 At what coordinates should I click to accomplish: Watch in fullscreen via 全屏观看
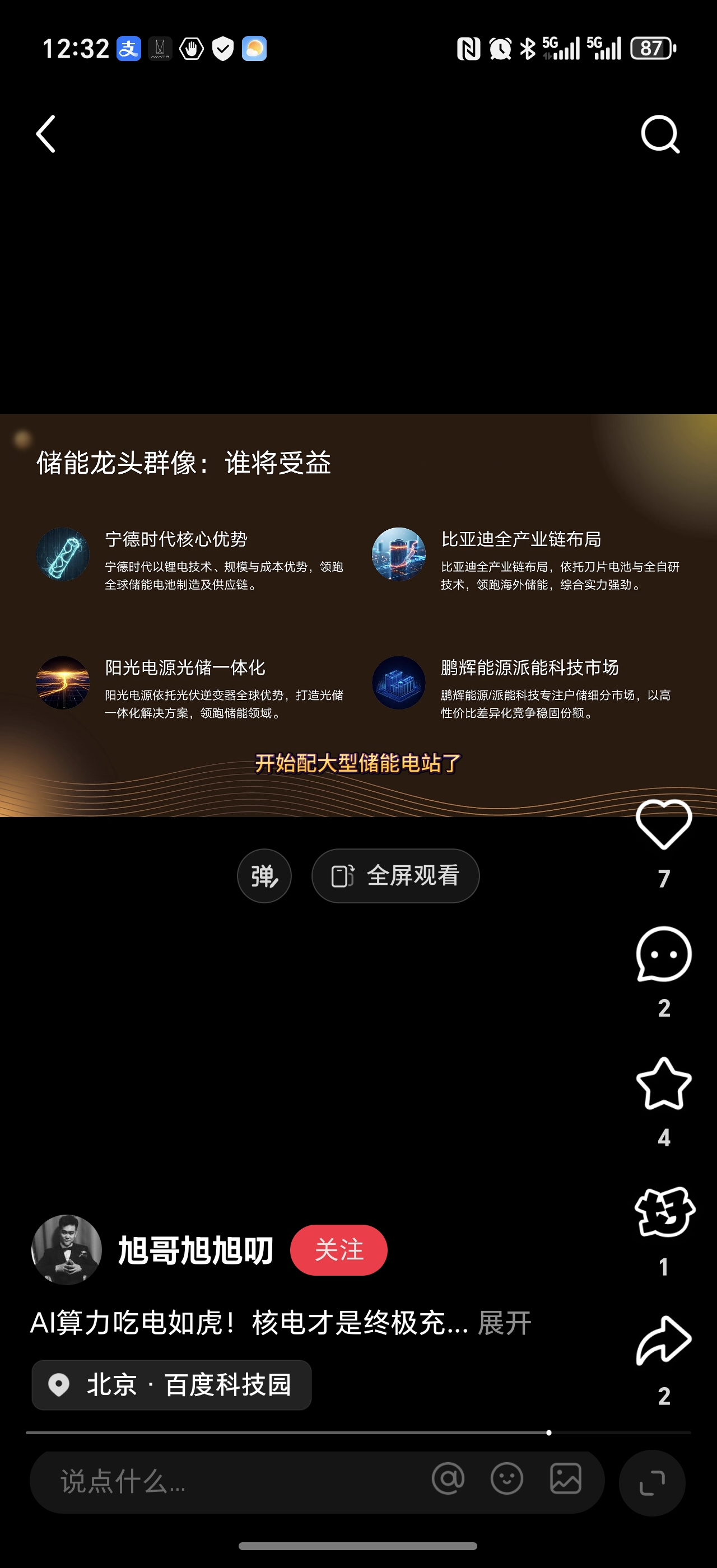coord(395,876)
